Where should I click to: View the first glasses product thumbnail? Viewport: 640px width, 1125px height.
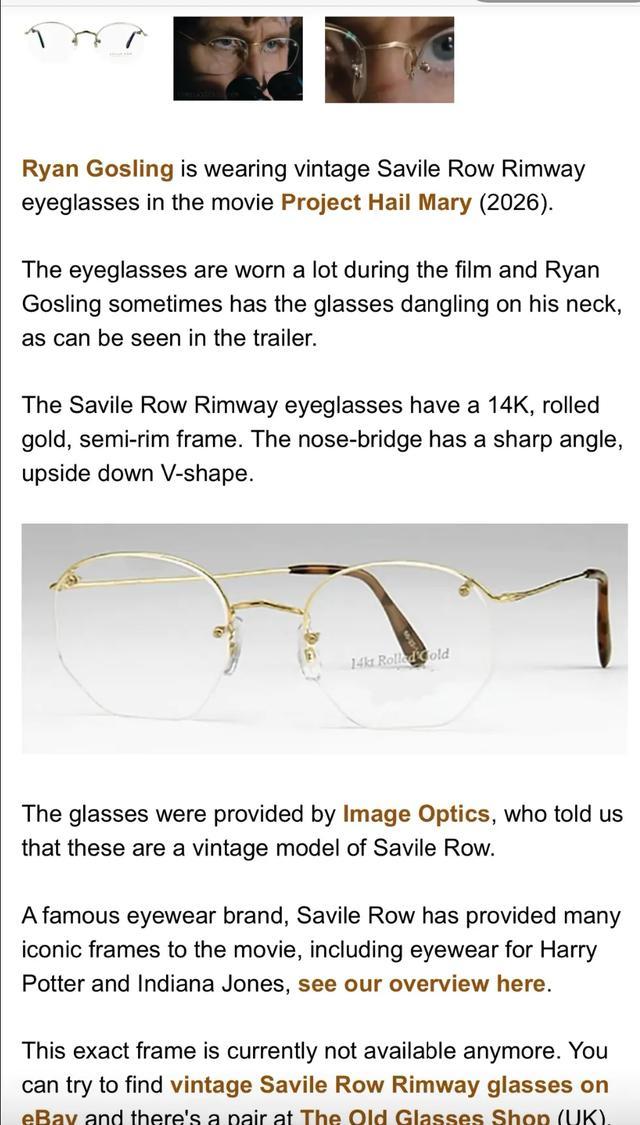point(86,45)
